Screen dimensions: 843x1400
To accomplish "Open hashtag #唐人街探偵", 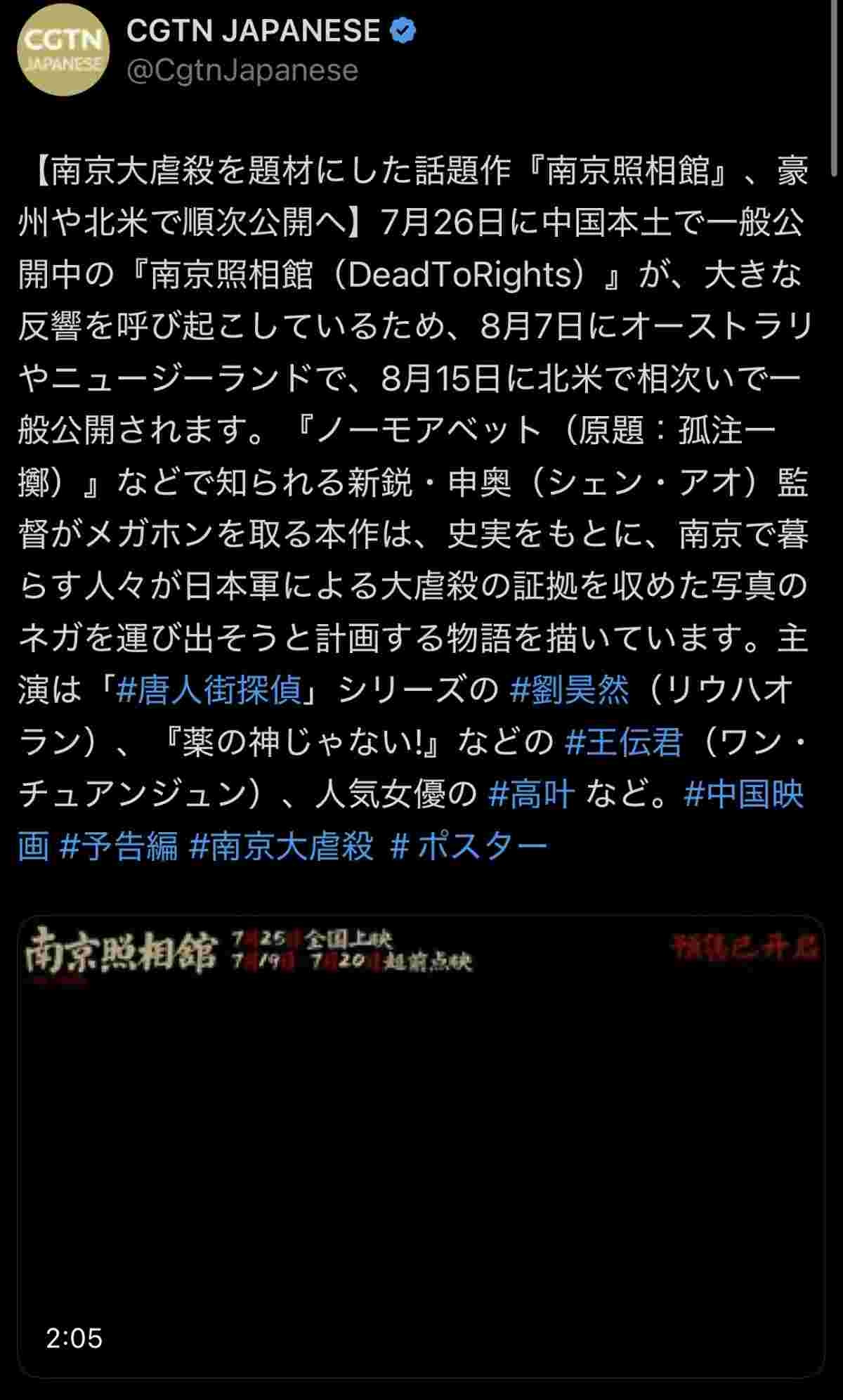I will [x=209, y=690].
